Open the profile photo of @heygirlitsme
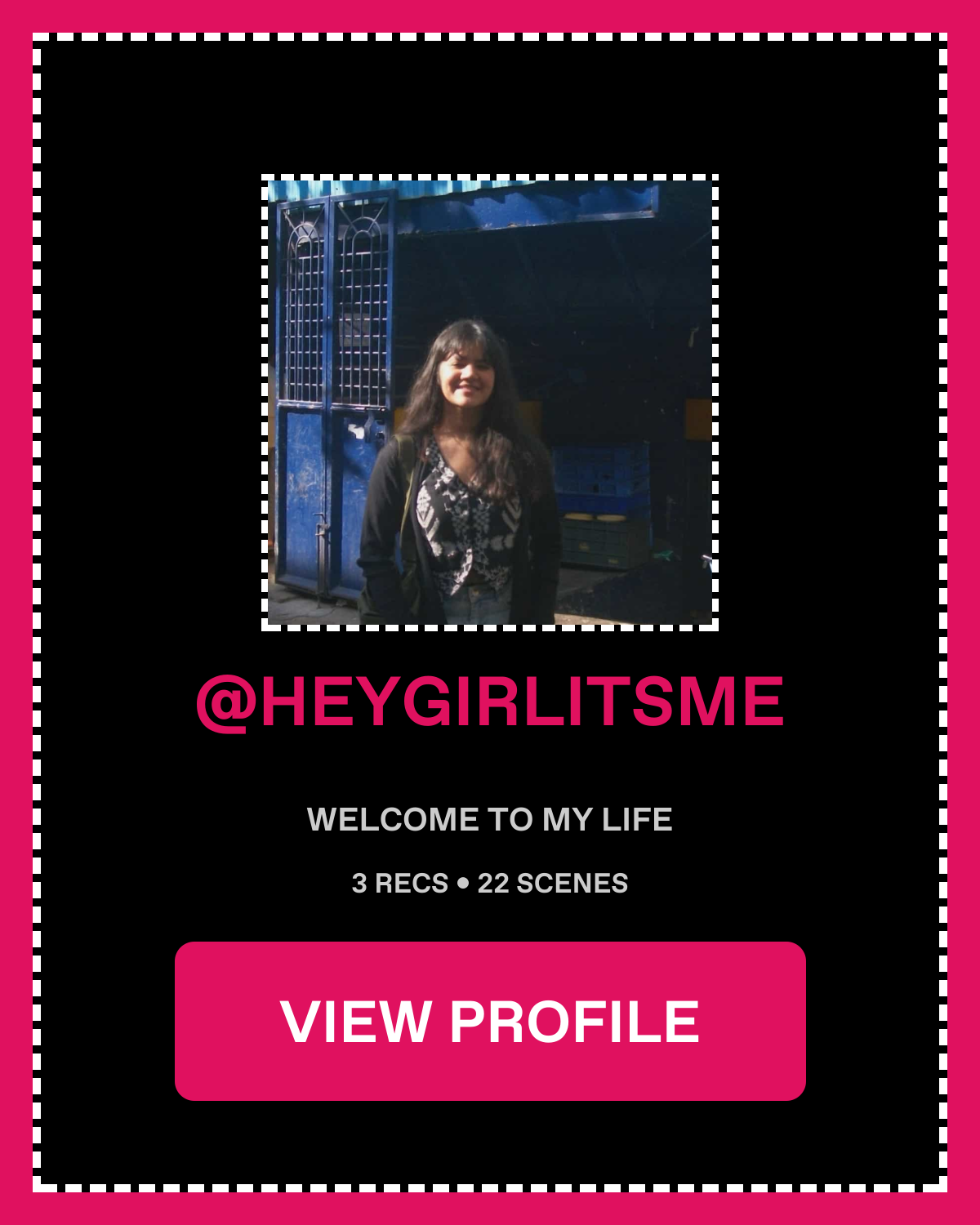The width and height of the screenshot is (980, 1225). [x=490, y=402]
